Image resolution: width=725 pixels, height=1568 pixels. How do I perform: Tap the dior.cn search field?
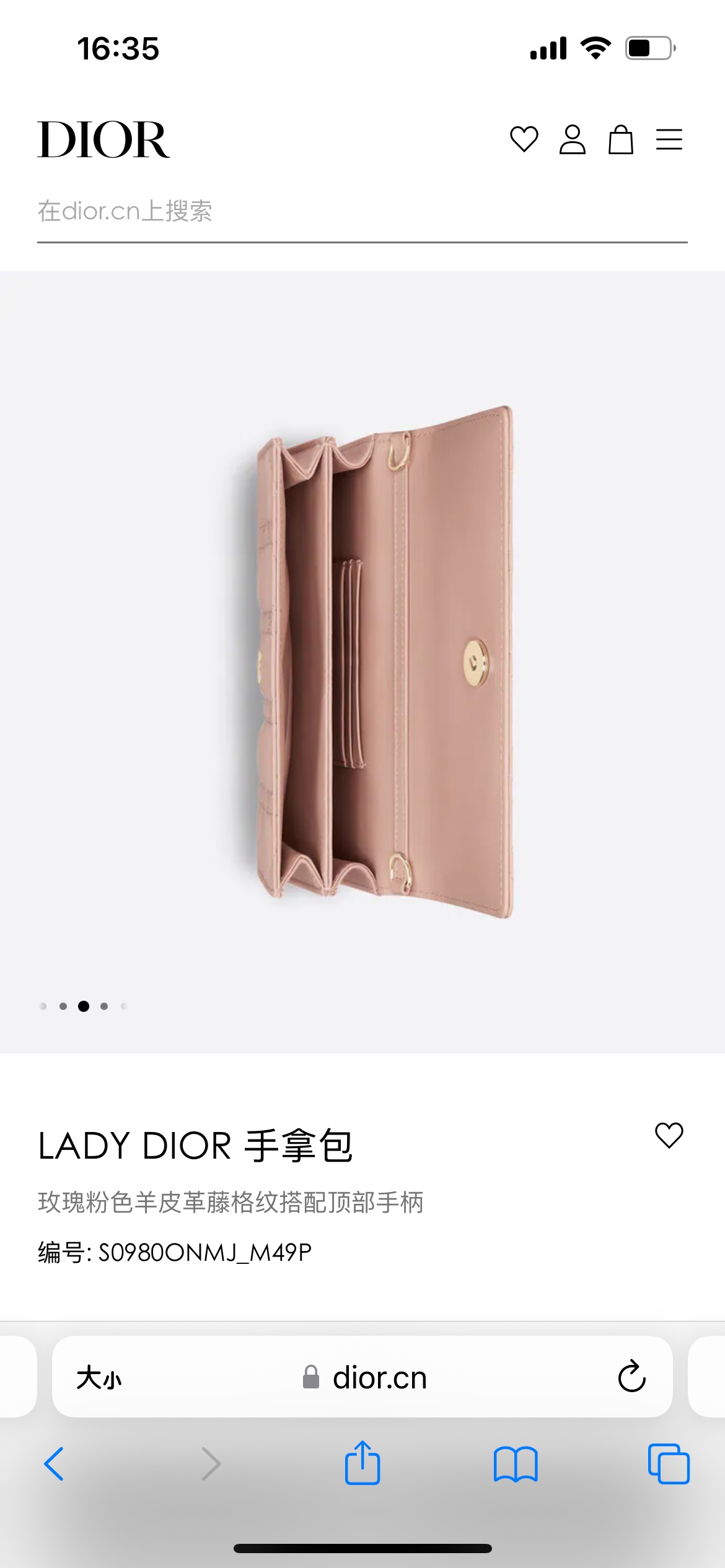[362, 212]
